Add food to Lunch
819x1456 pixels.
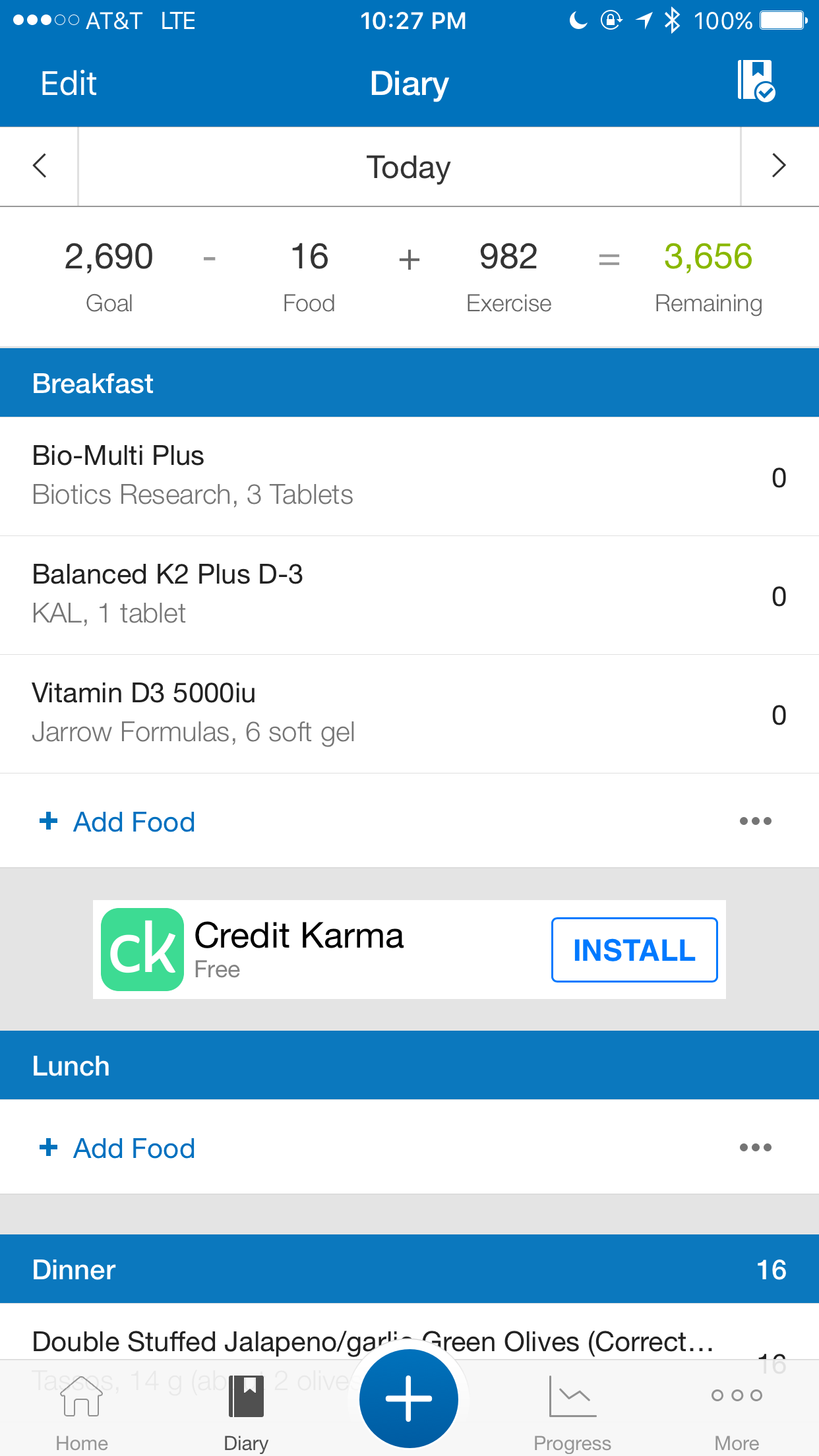click(117, 1148)
